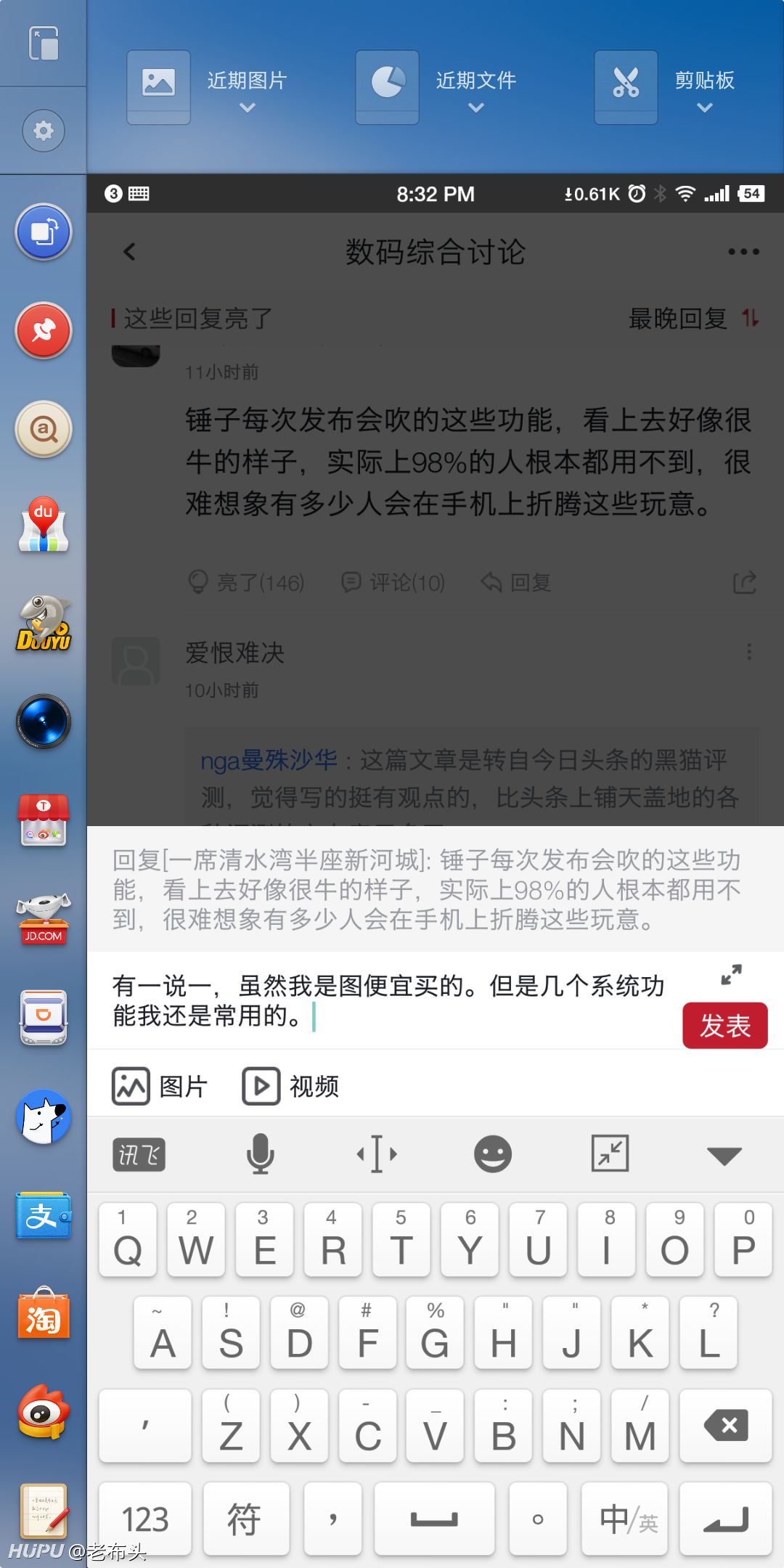The height and width of the screenshot is (1568, 784).
Task: Launch the Taobao app from the sidebar
Action: pyautogui.click(x=44, y=1314)
